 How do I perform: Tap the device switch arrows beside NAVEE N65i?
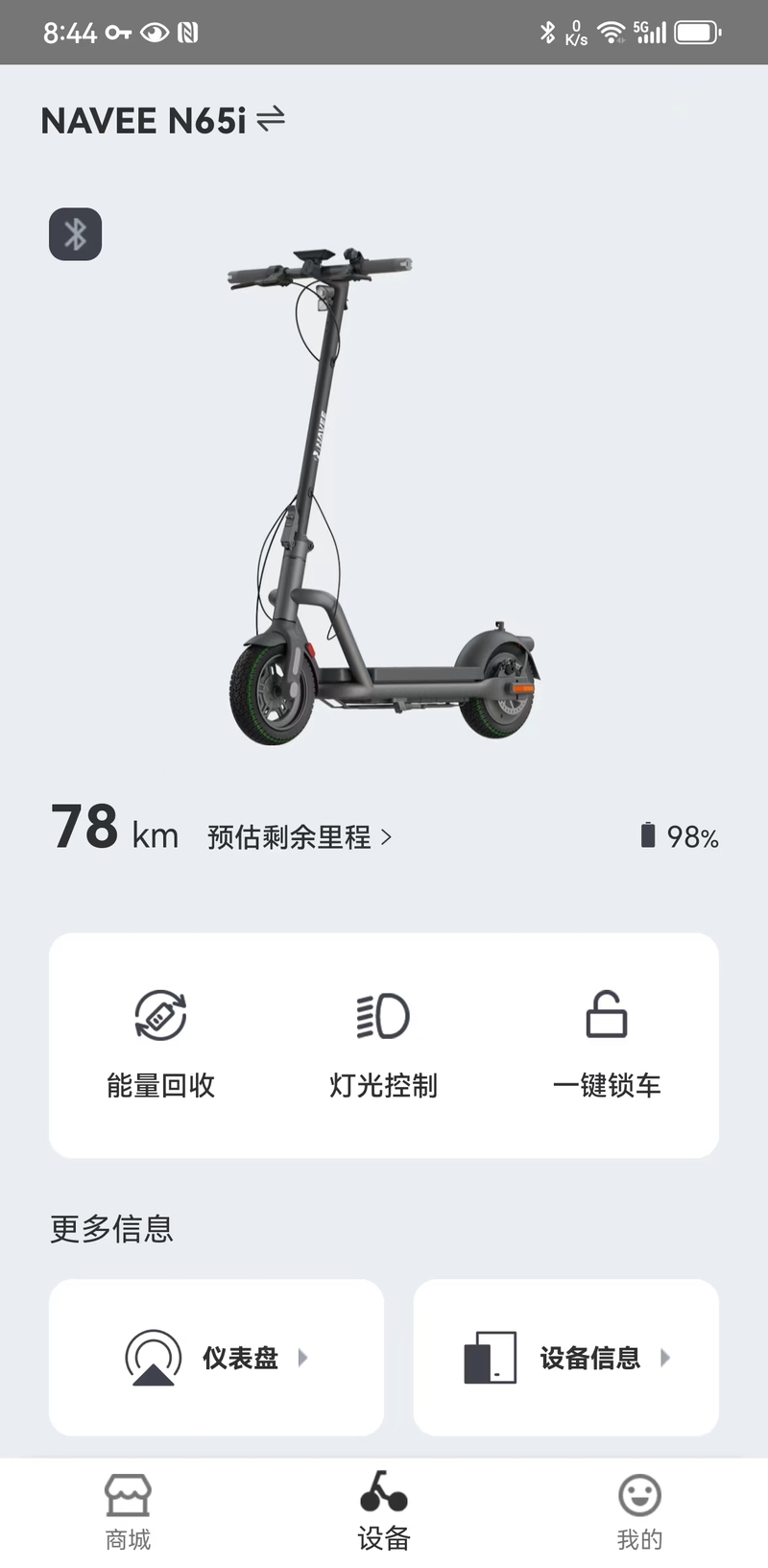click(271, 119)
